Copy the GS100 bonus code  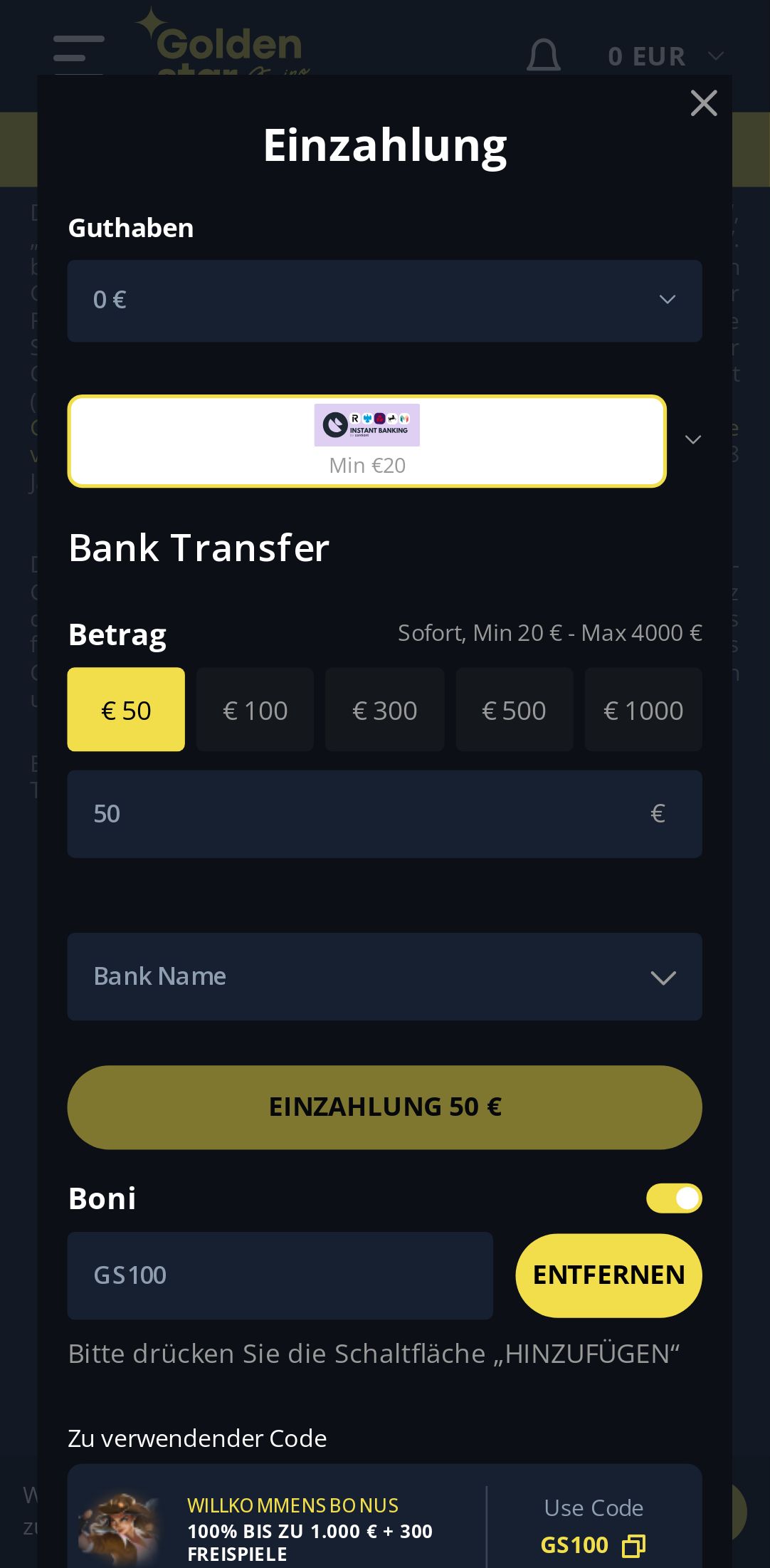coord(633,1546)
